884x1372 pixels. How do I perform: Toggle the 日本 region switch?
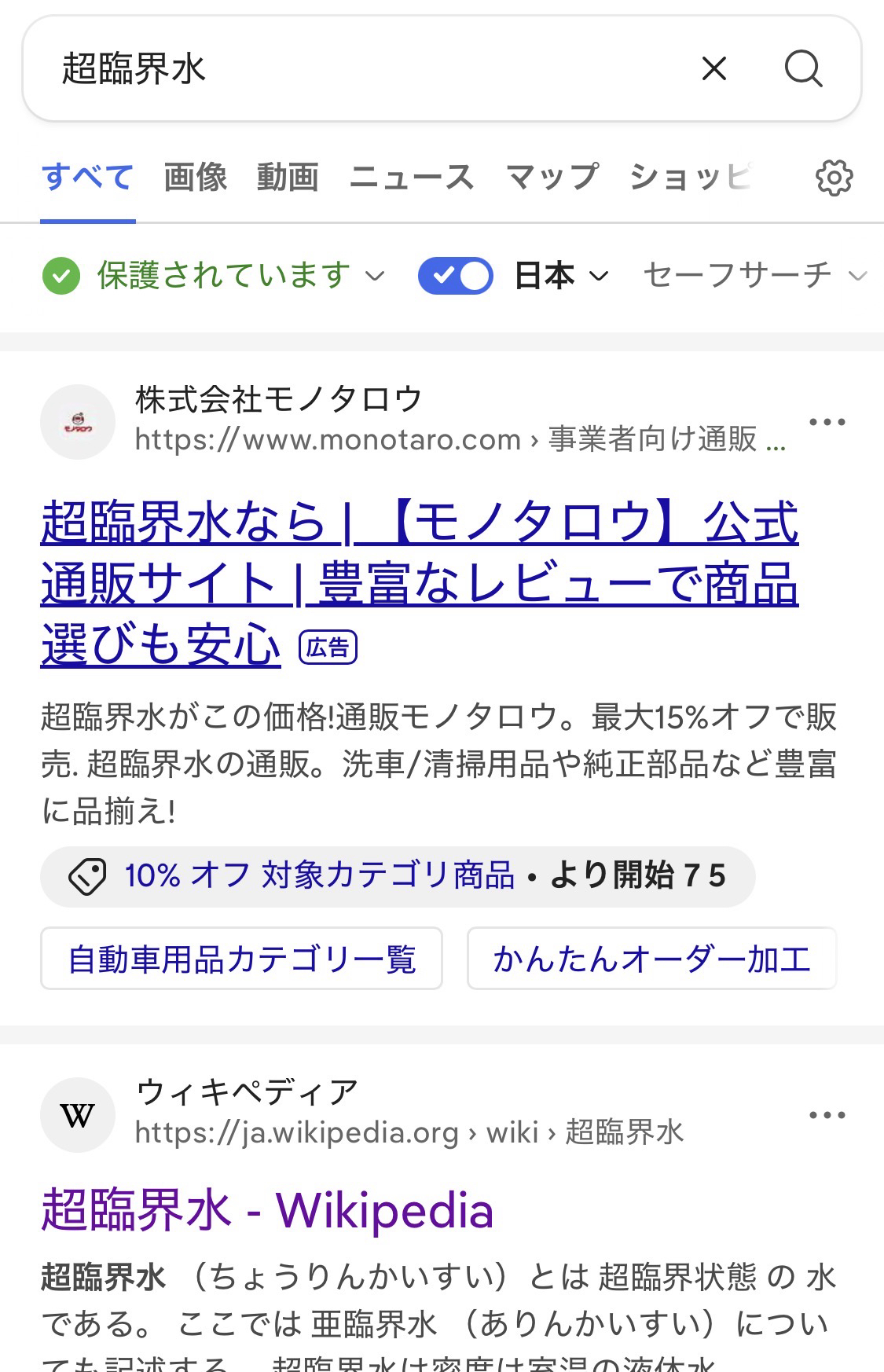pyautogui.click(x=456, y=276)
